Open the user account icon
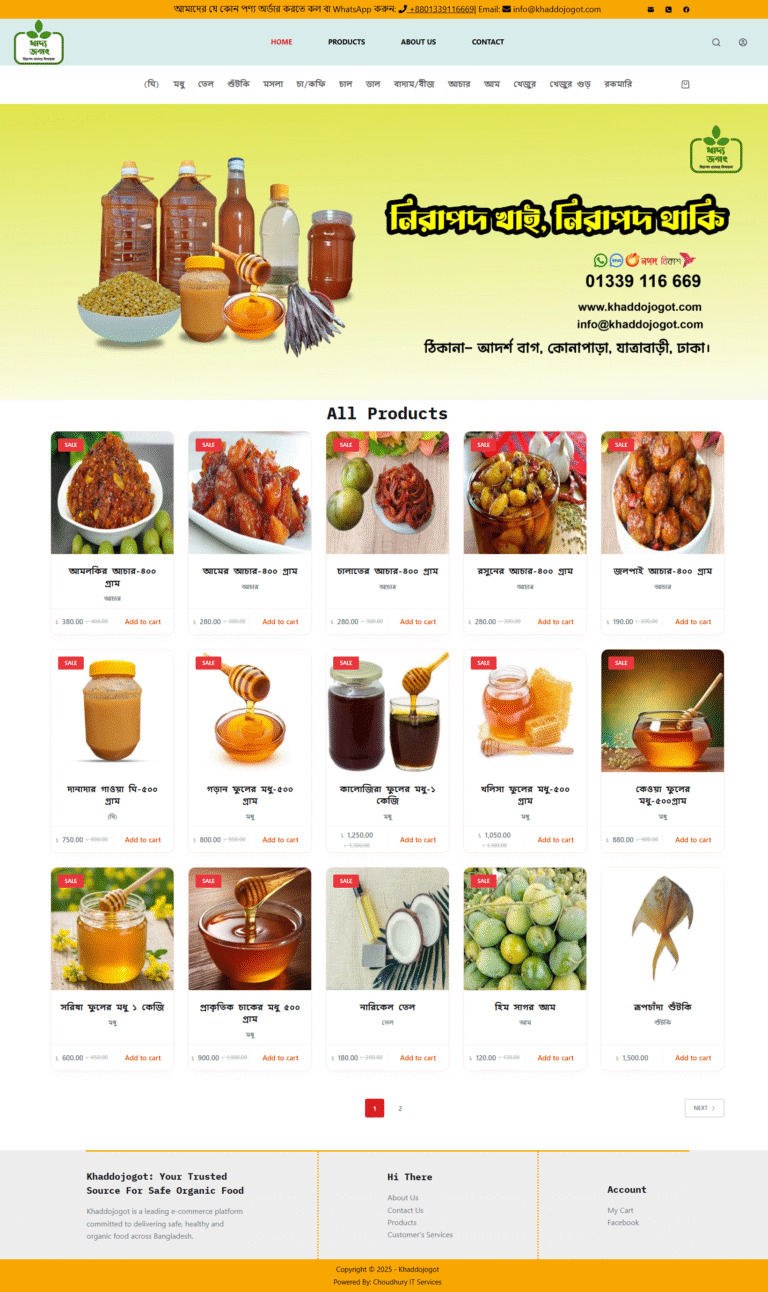 [x=743, y=42]
